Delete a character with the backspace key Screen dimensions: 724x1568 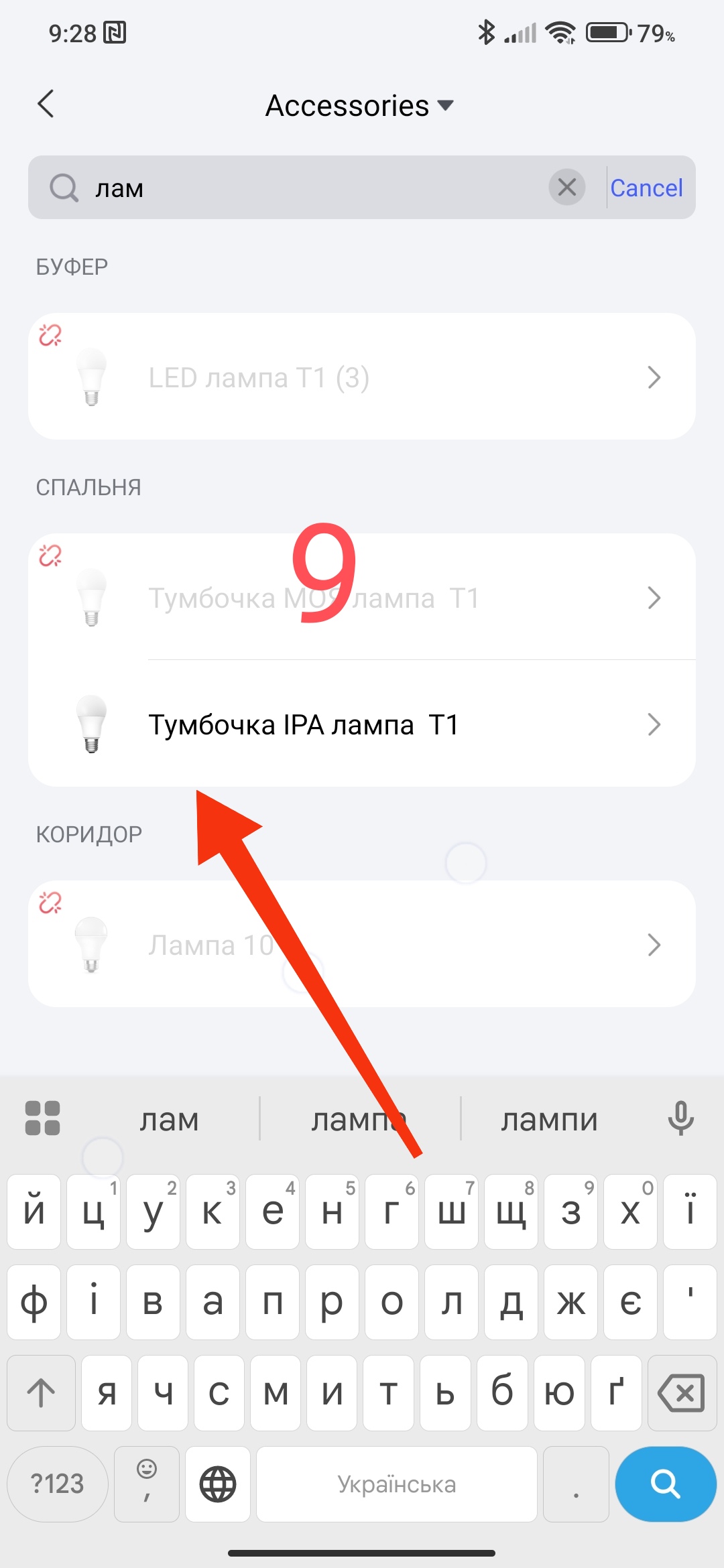pos(682,1393)
